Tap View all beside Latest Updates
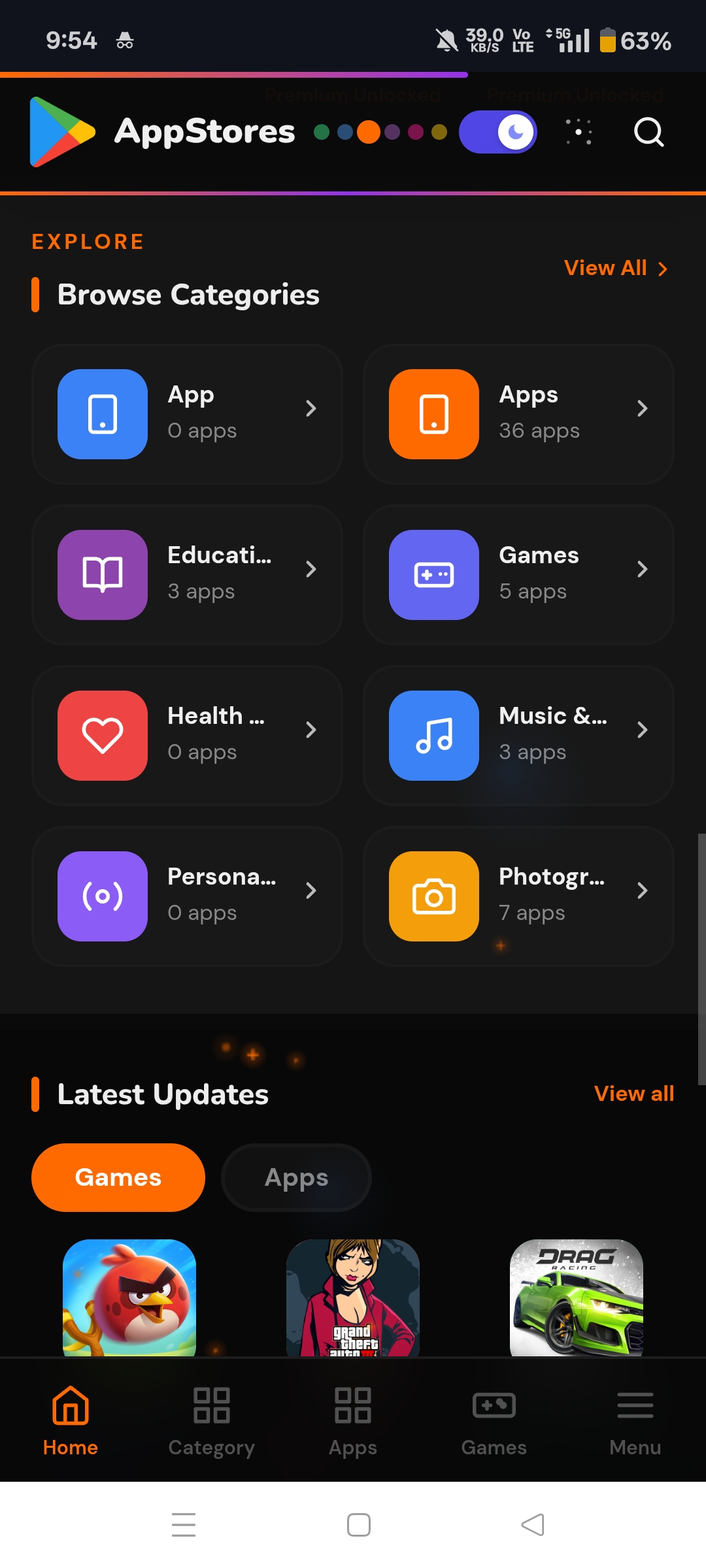Screen dimensions: 706x1568 tap(633, 1093)
